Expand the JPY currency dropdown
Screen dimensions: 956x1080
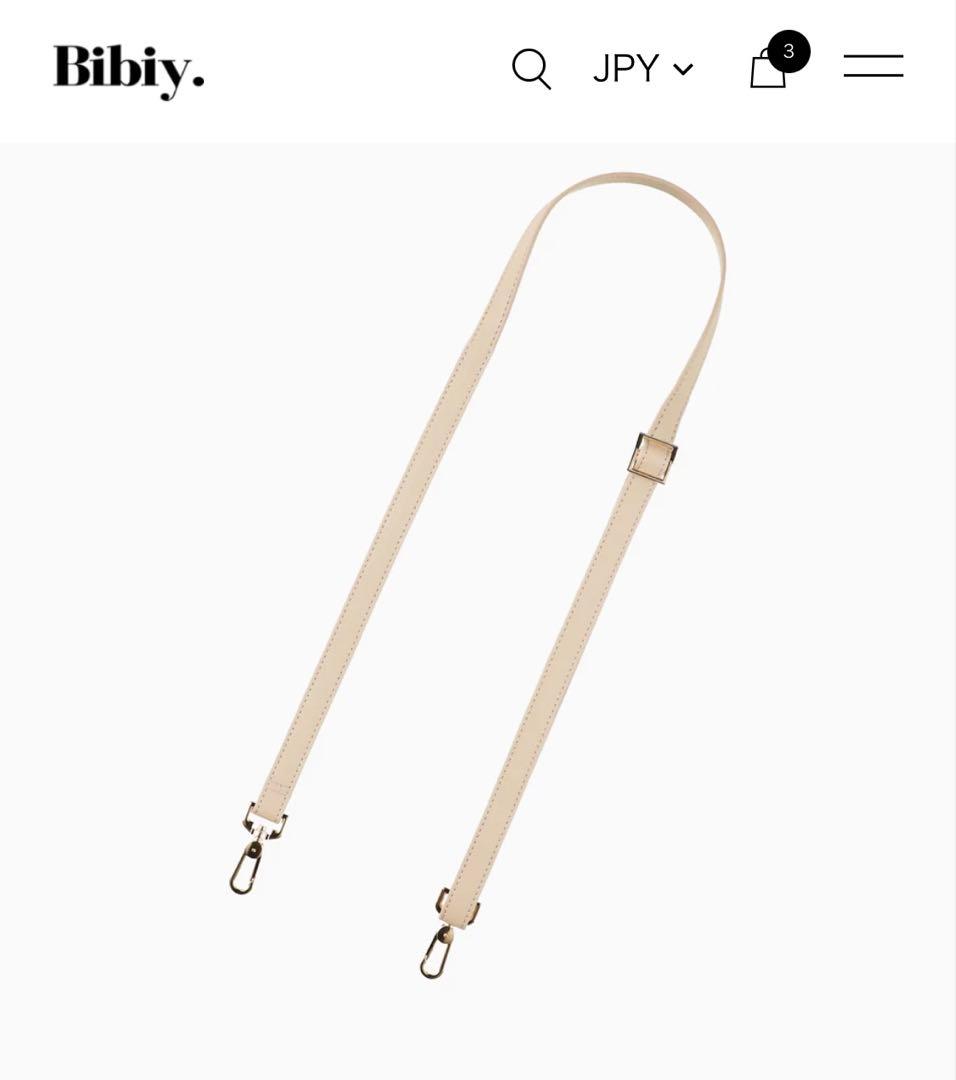[642, 69]
